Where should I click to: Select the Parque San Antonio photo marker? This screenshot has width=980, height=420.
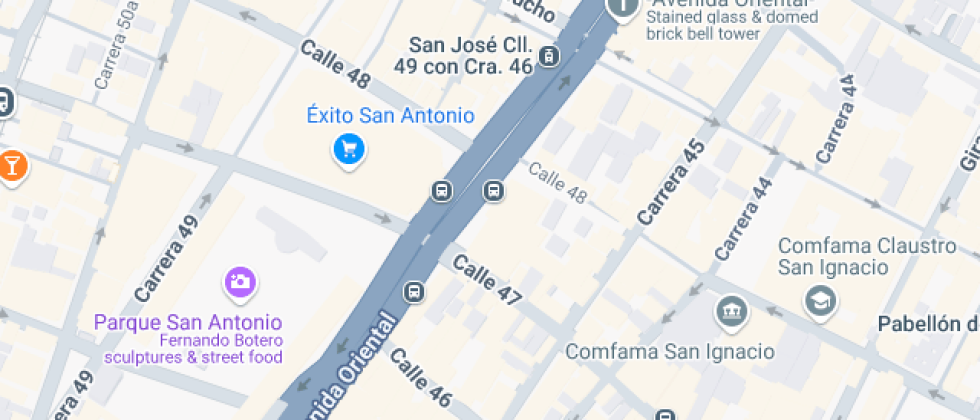coord(239,282)
